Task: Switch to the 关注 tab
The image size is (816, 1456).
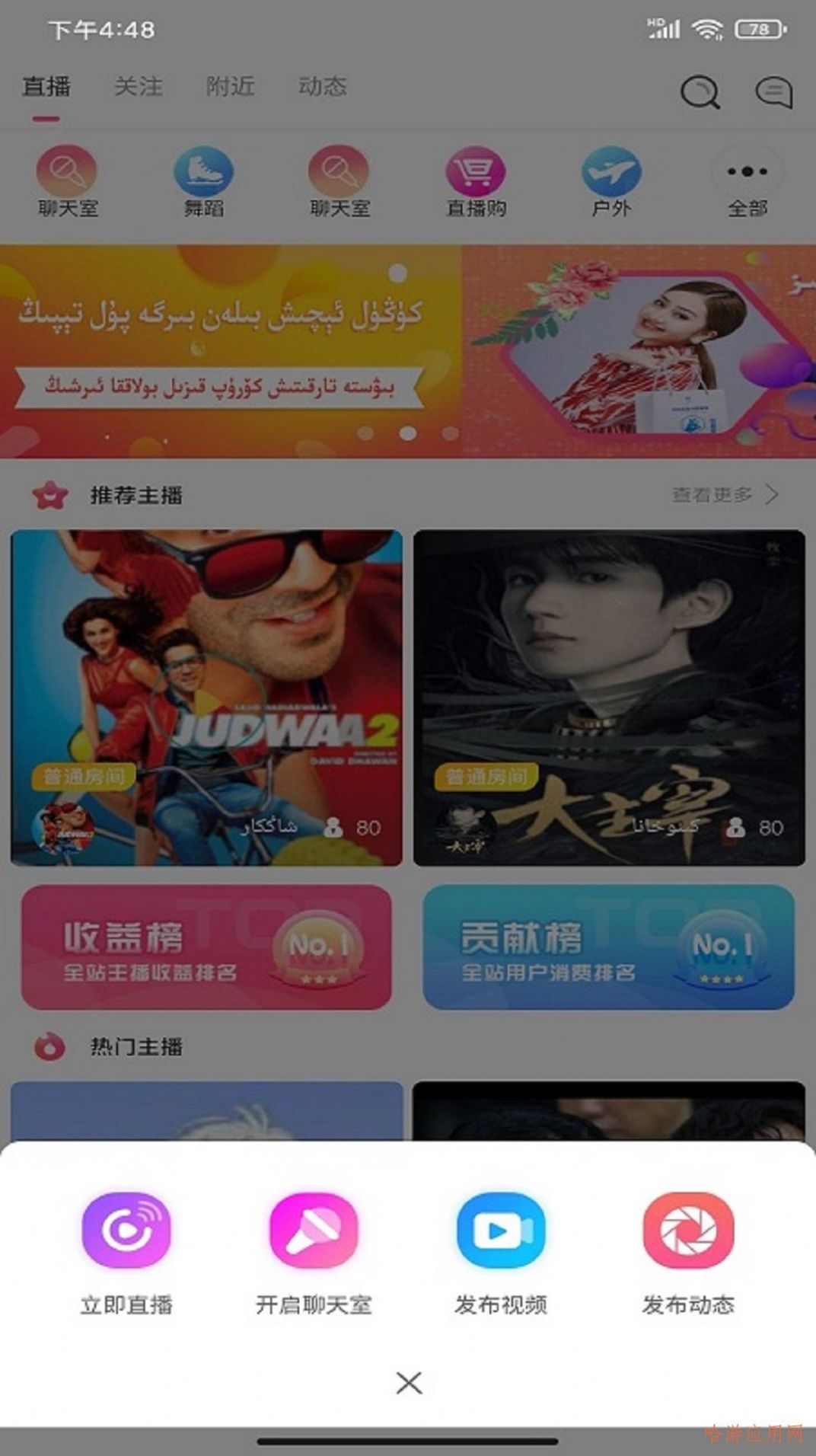Action: click(139, 88)
